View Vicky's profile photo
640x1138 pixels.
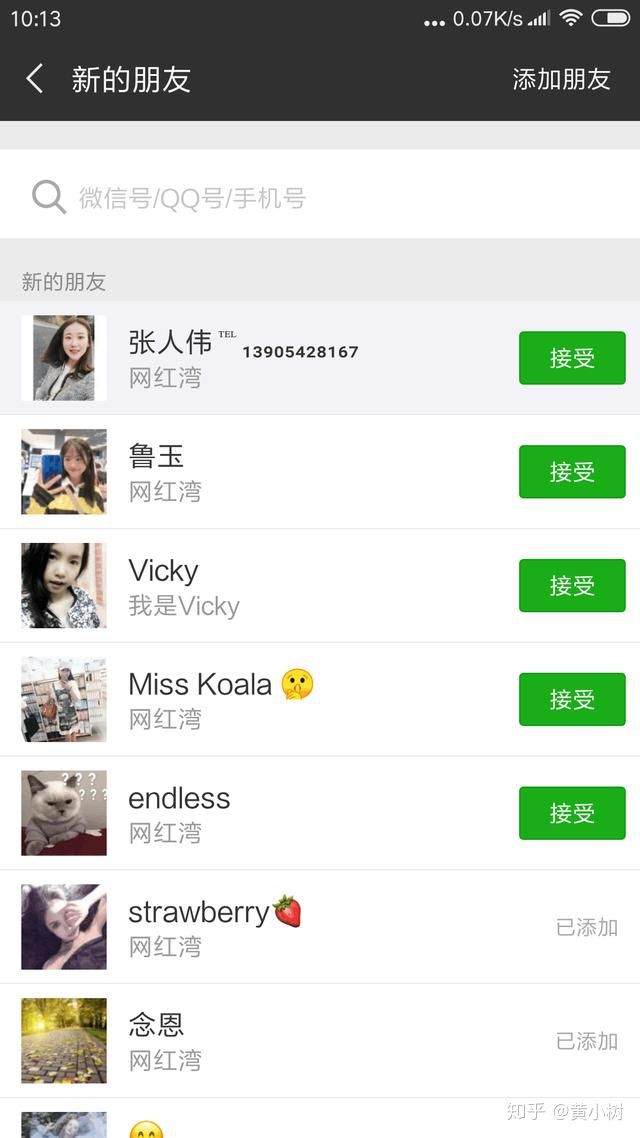tap(64, 586)
